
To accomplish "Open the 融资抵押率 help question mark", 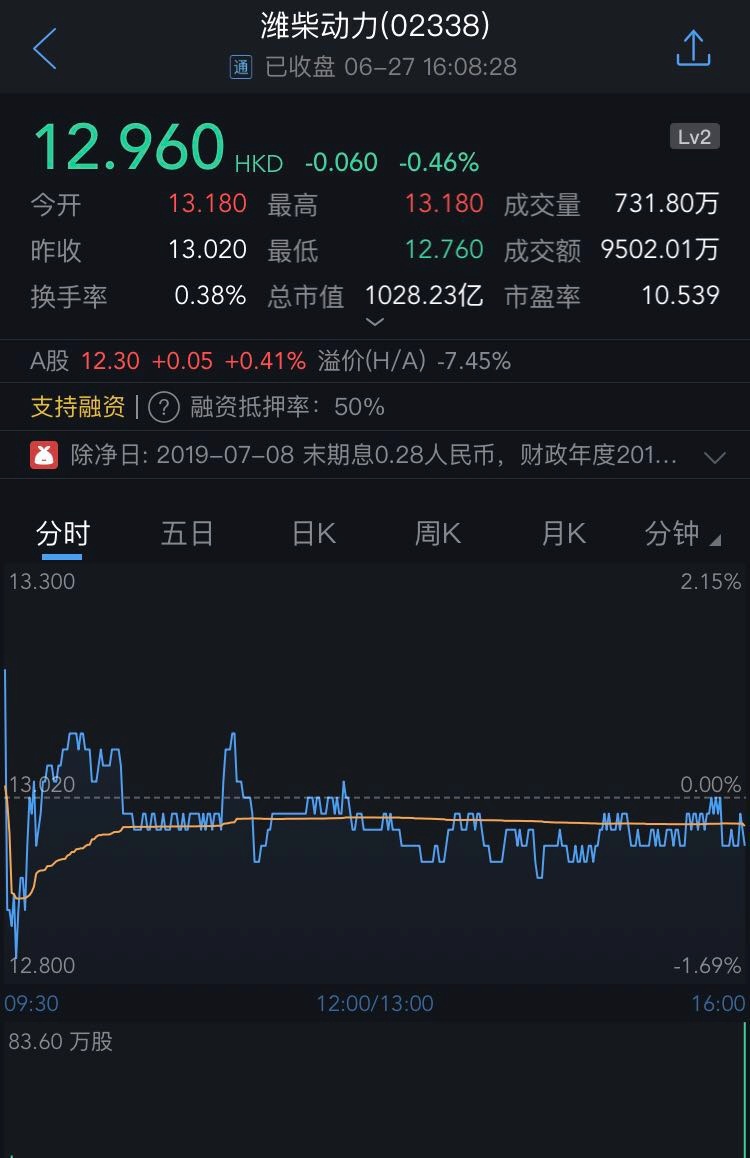I will [x=164, y=407].
